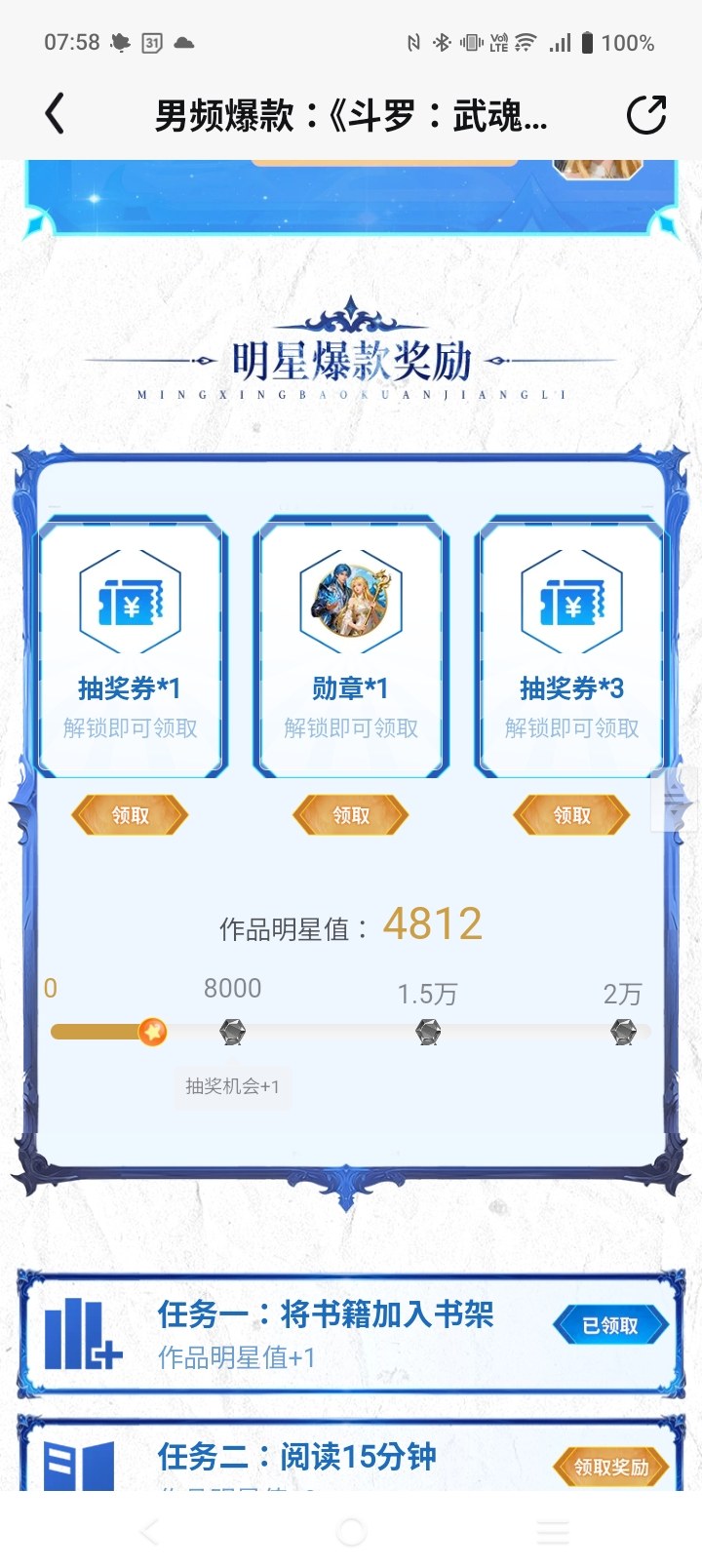Viewport: 702px width, 1568px height.
Task: Refresh the page with the reload icon
Action: pyautogui.click(x=645, y=114)
